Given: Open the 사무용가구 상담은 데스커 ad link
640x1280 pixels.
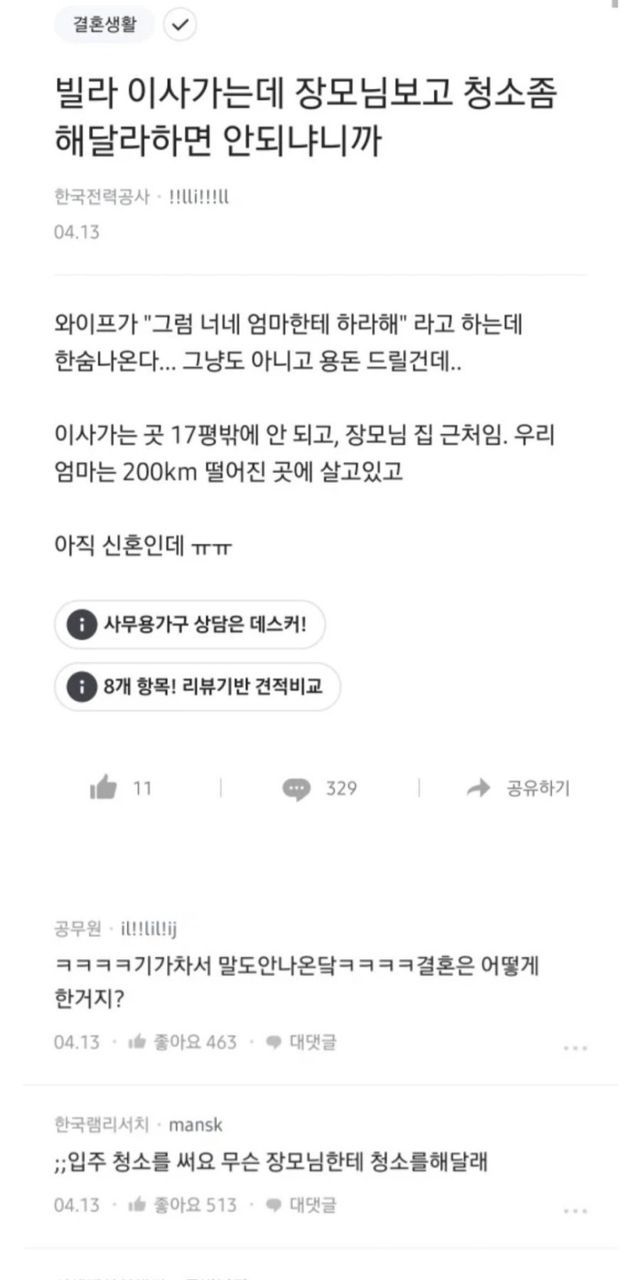Looking at the screenshot, I should [189, 625].
